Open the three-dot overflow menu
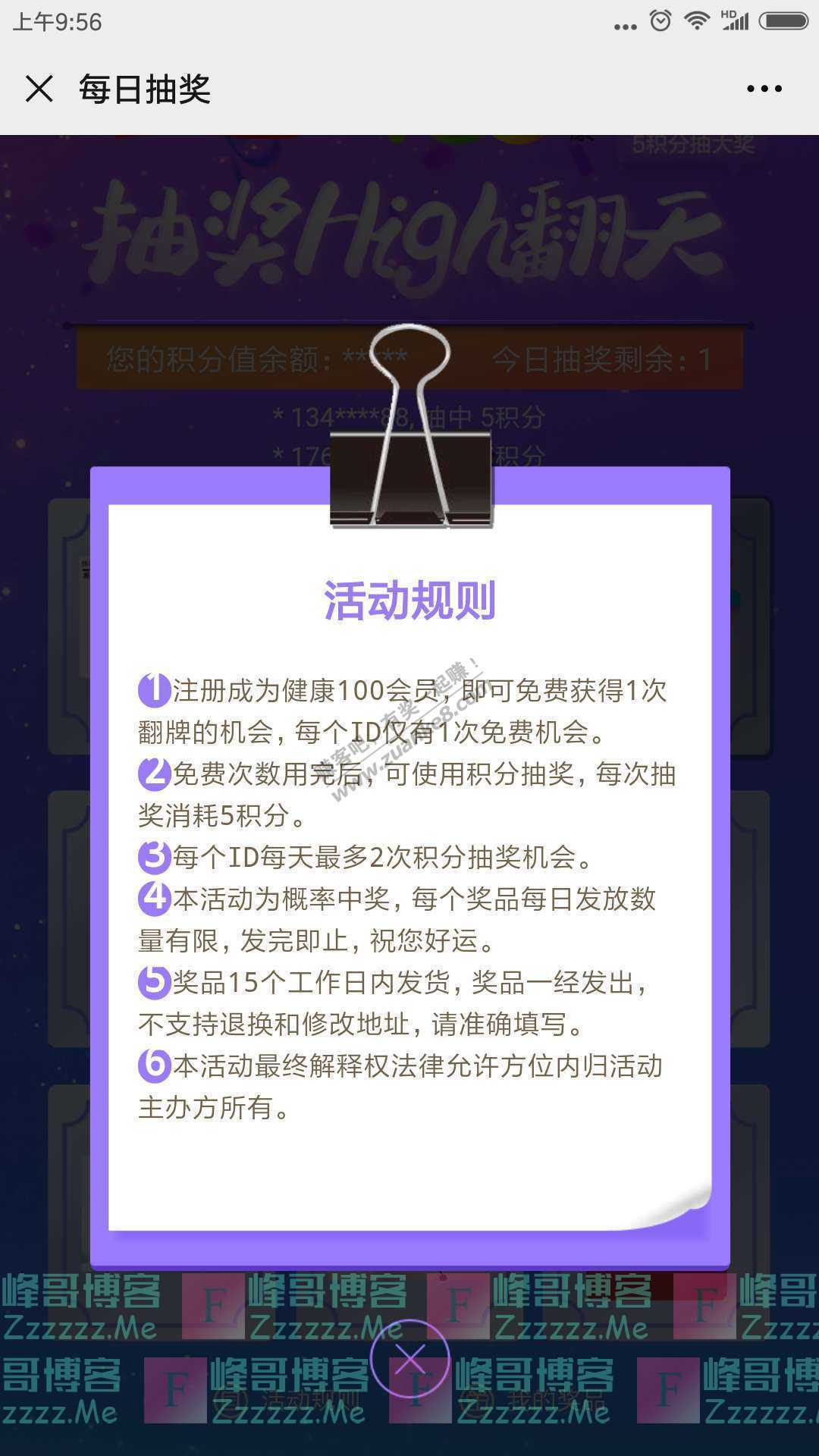Image resolution: width=819 pixels, height=1456 pixels. (x=764, y=89)
